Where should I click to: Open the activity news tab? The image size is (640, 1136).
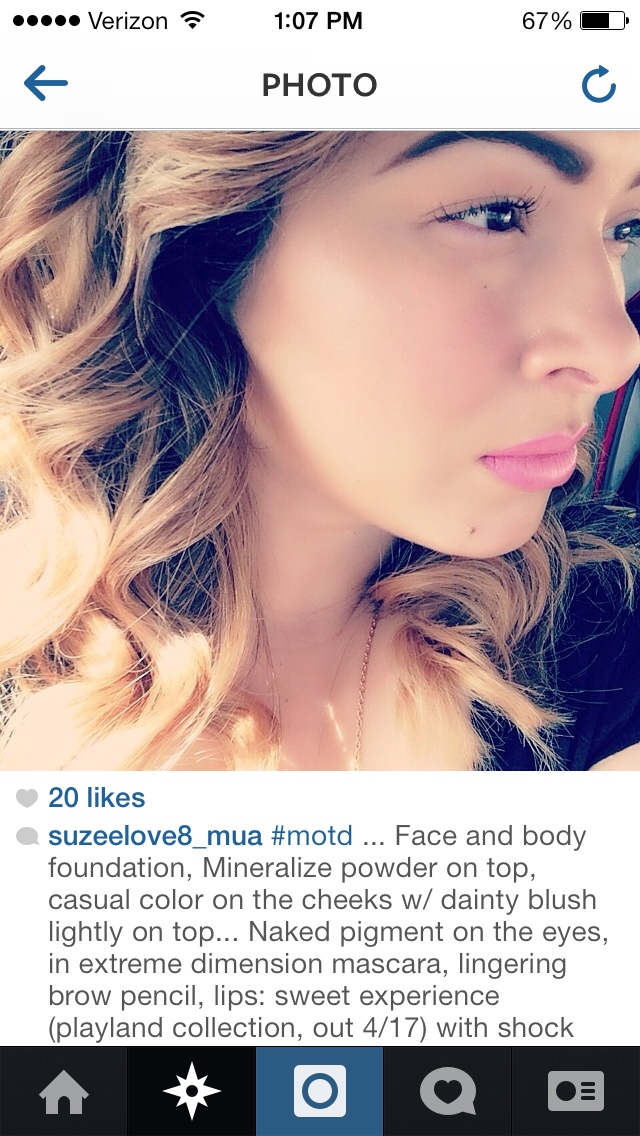click(x=447, y=1091)
